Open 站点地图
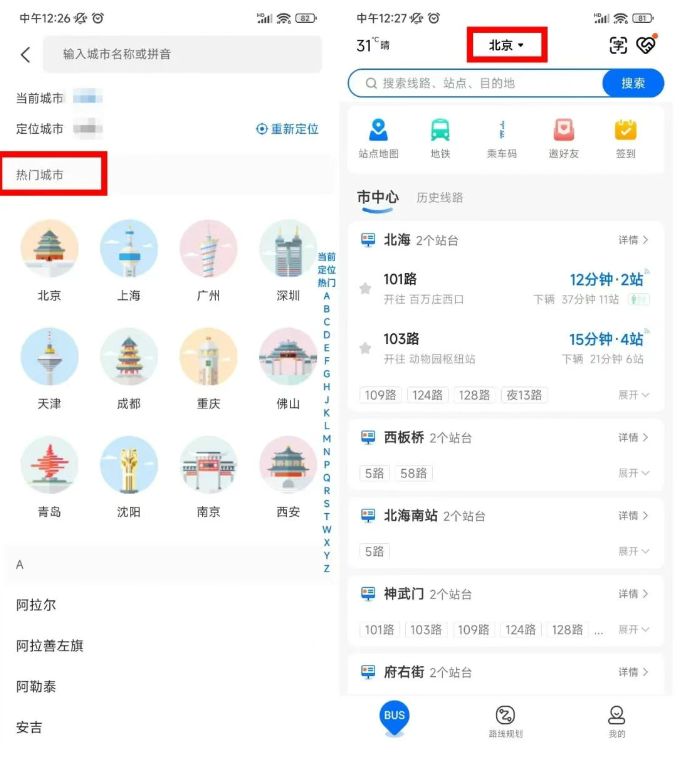 (x=378, y=138)
